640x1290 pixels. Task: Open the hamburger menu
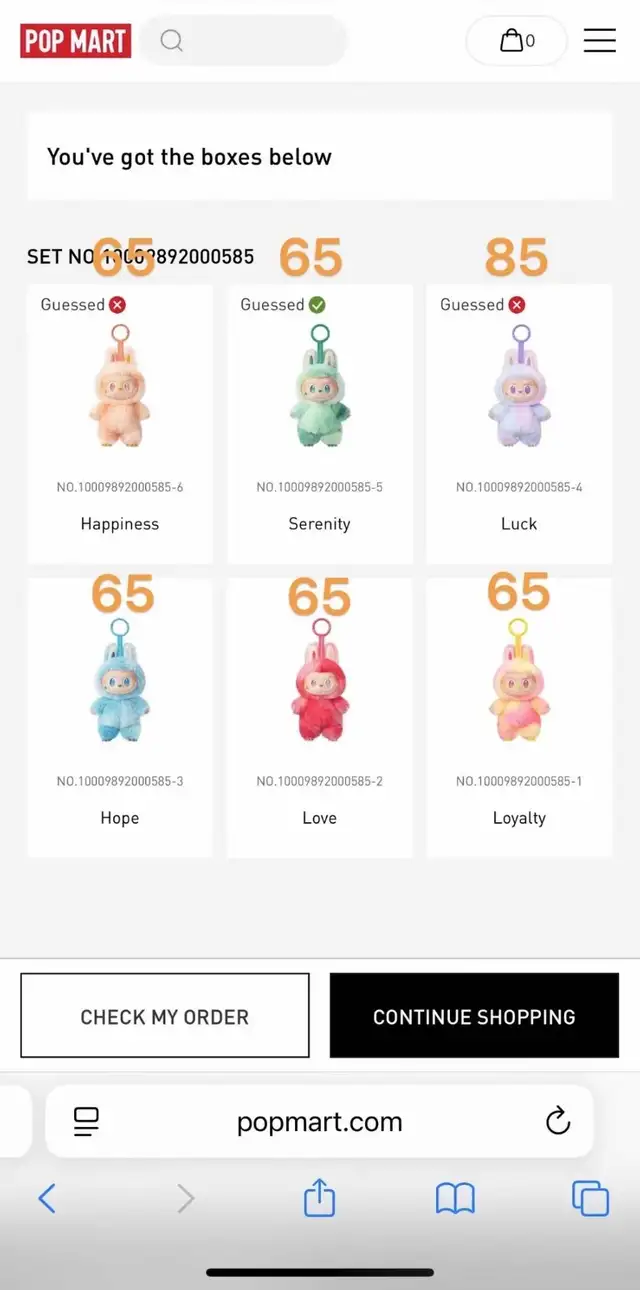click(599, 40)
